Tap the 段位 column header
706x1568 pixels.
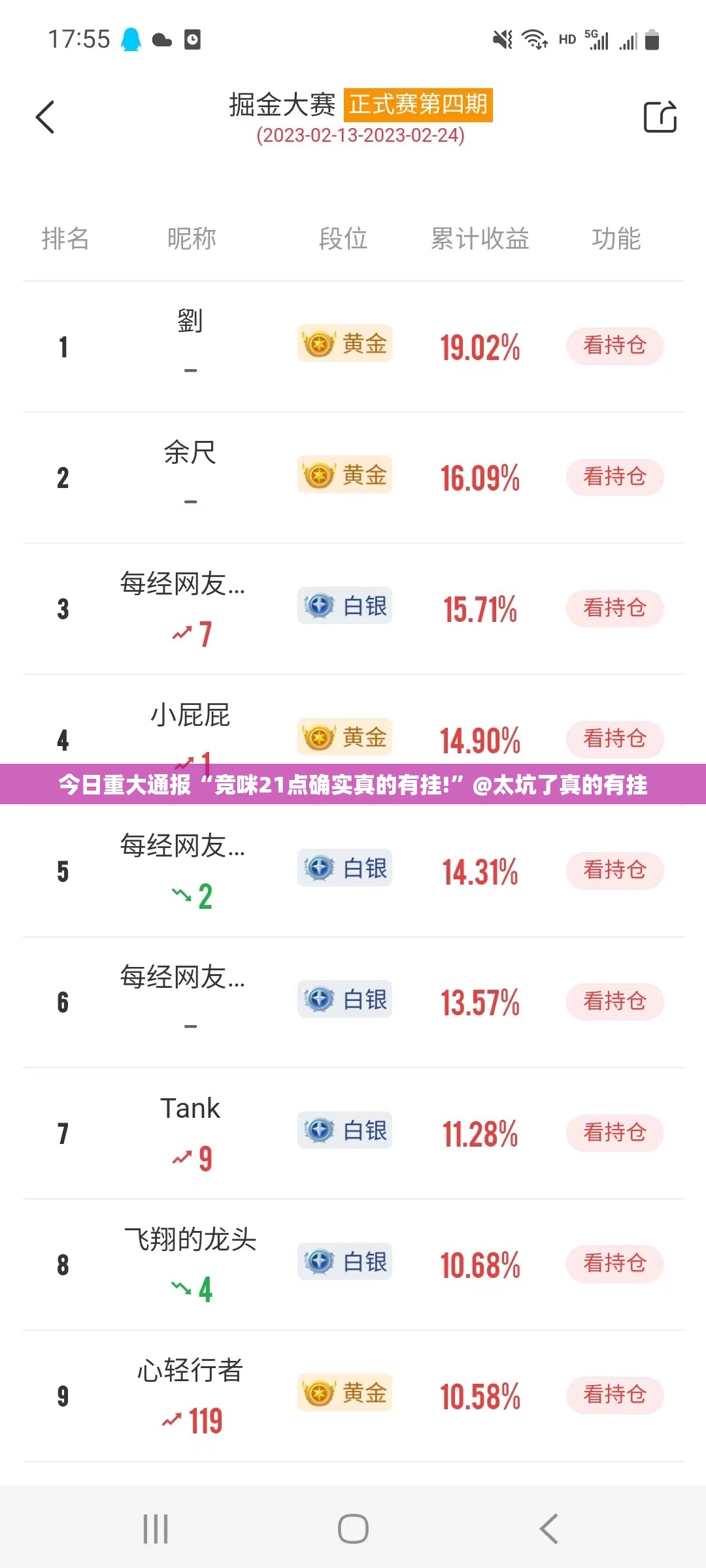pos(345,239)
